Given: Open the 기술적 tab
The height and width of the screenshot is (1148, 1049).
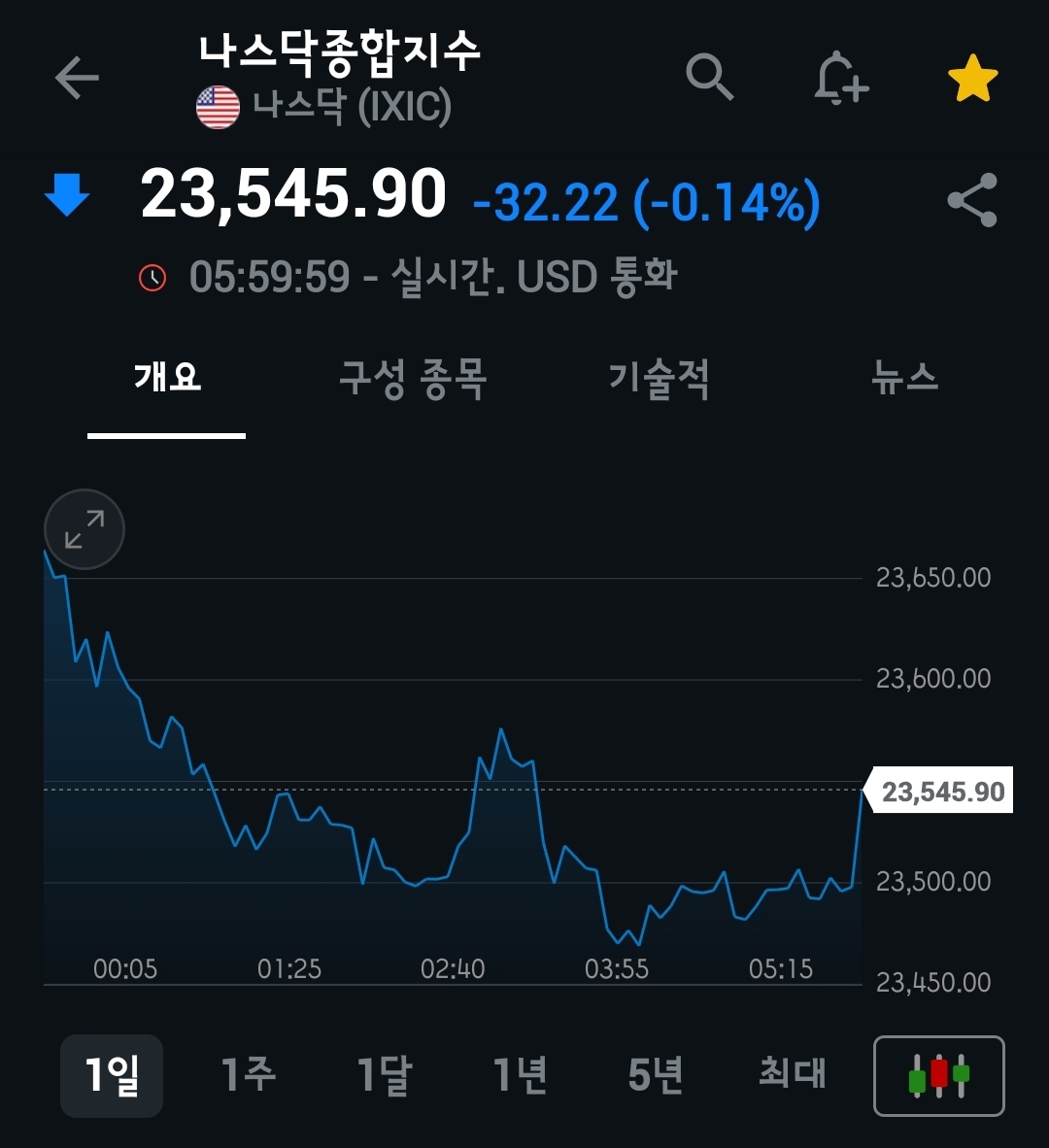Looking at the screenshot, I should point(659,378).
